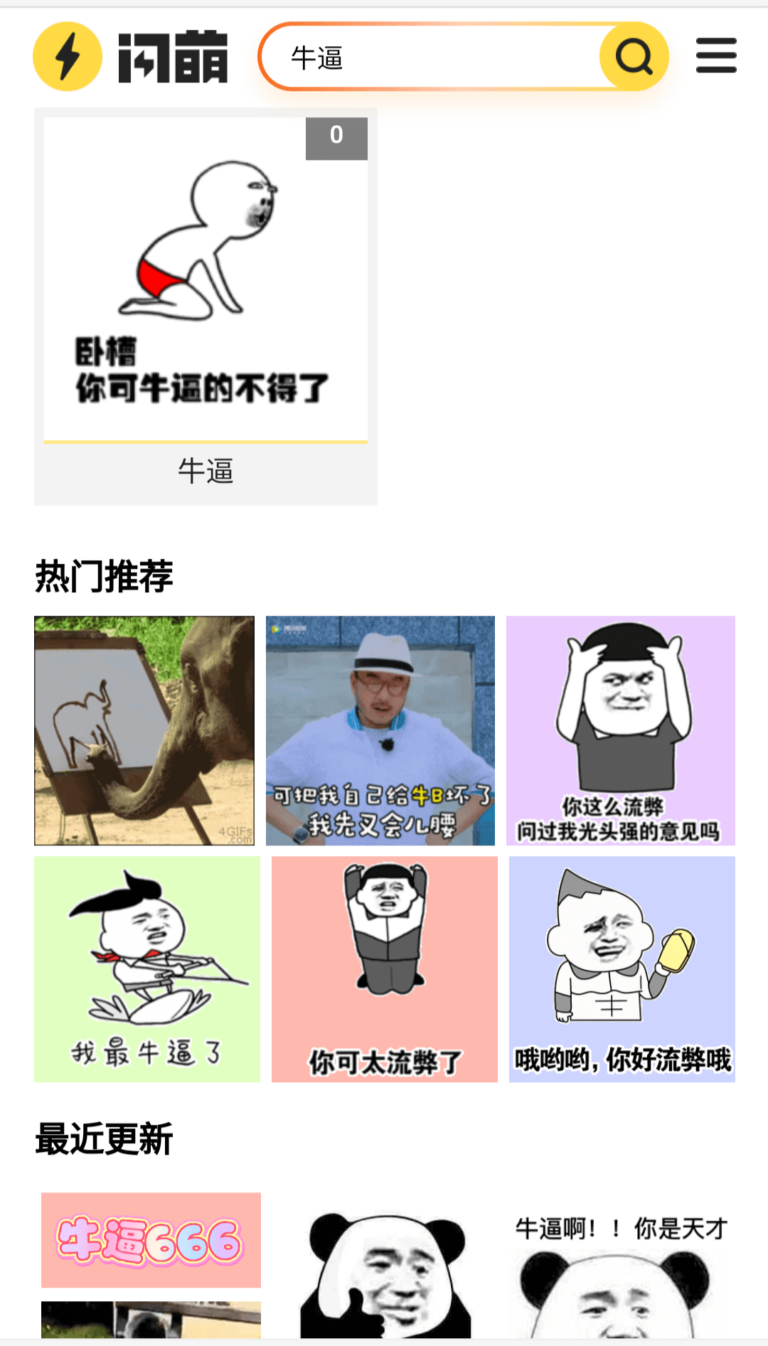Select the pink 牛逼666 banner image
This screenshot has width=768, height=1346.
point(150,1240)
